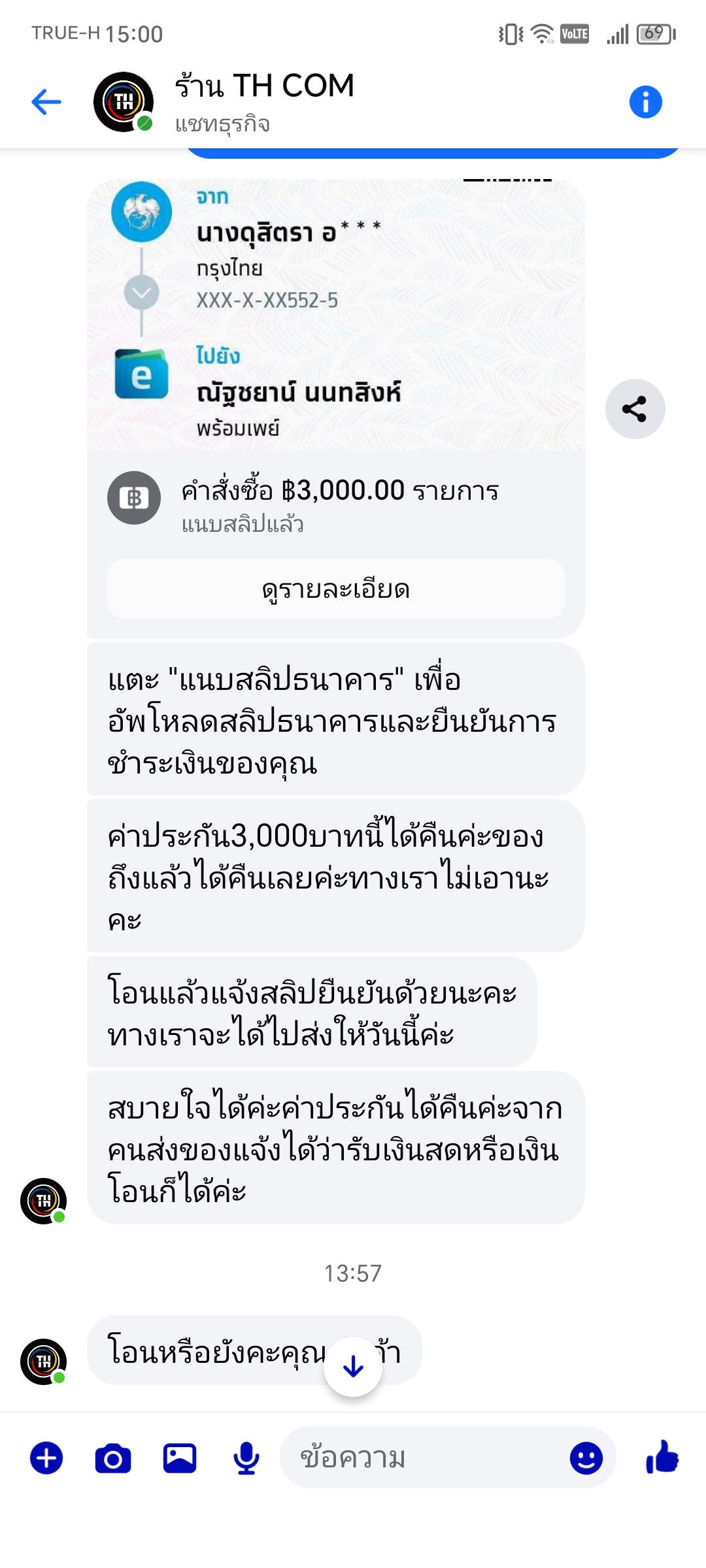This screenshot has height=1568, width=706.
Task: Send a thumbs-up like
Action: coord(662,1457)
